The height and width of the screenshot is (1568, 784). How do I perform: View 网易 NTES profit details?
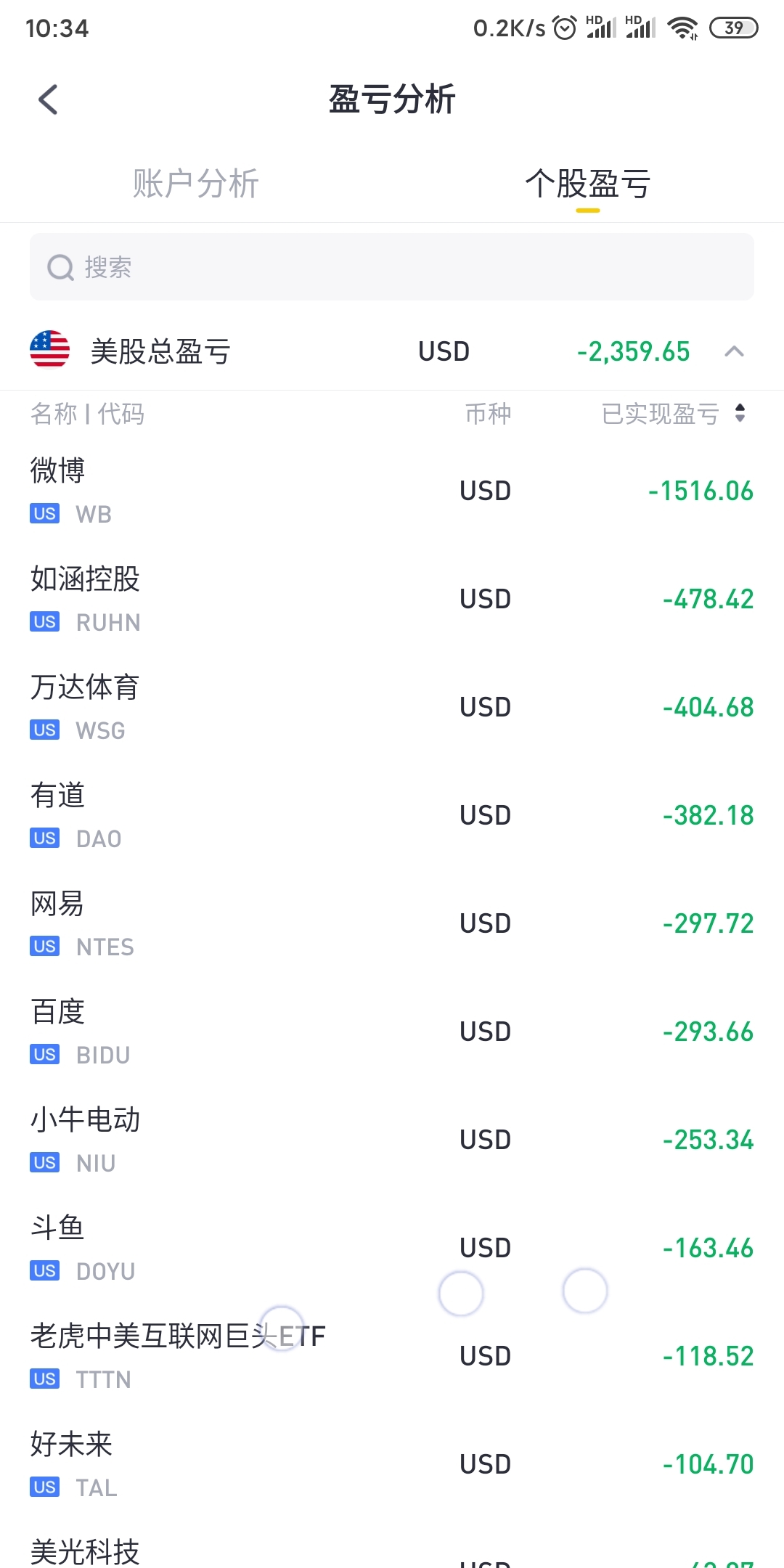pyautogui.click(x=392, y=923)
